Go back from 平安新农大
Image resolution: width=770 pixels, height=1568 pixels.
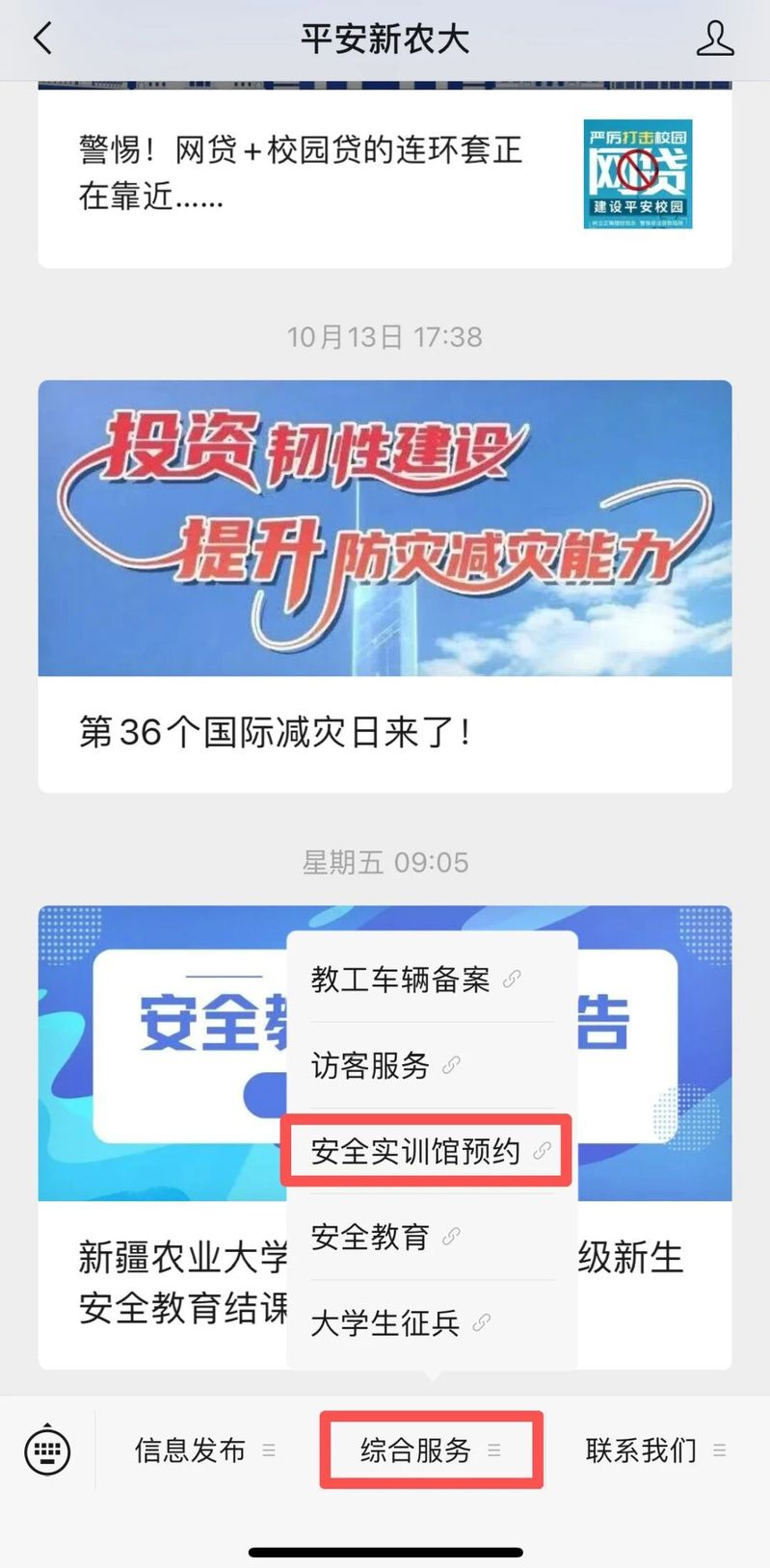point(42,39)
